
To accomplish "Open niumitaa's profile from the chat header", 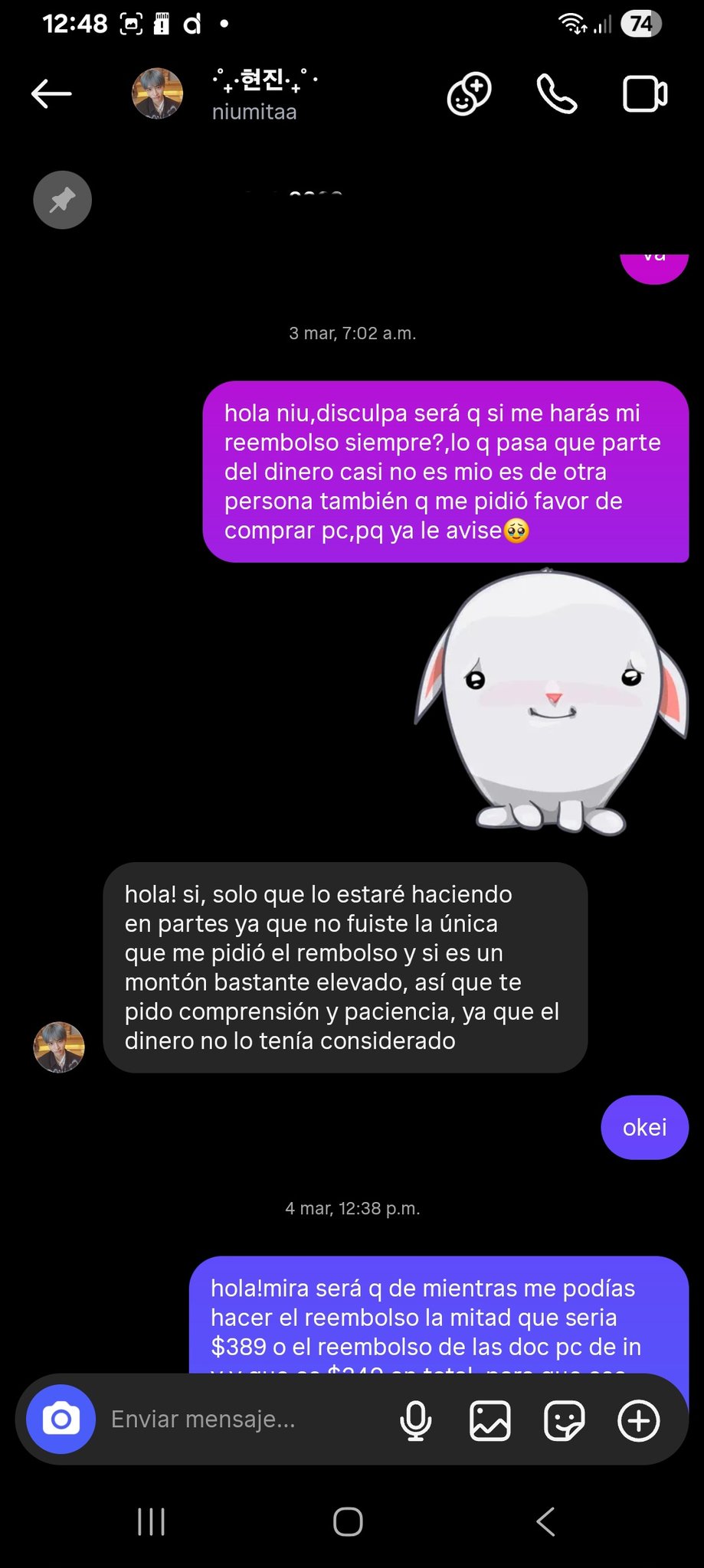I will tap(253, 95).
